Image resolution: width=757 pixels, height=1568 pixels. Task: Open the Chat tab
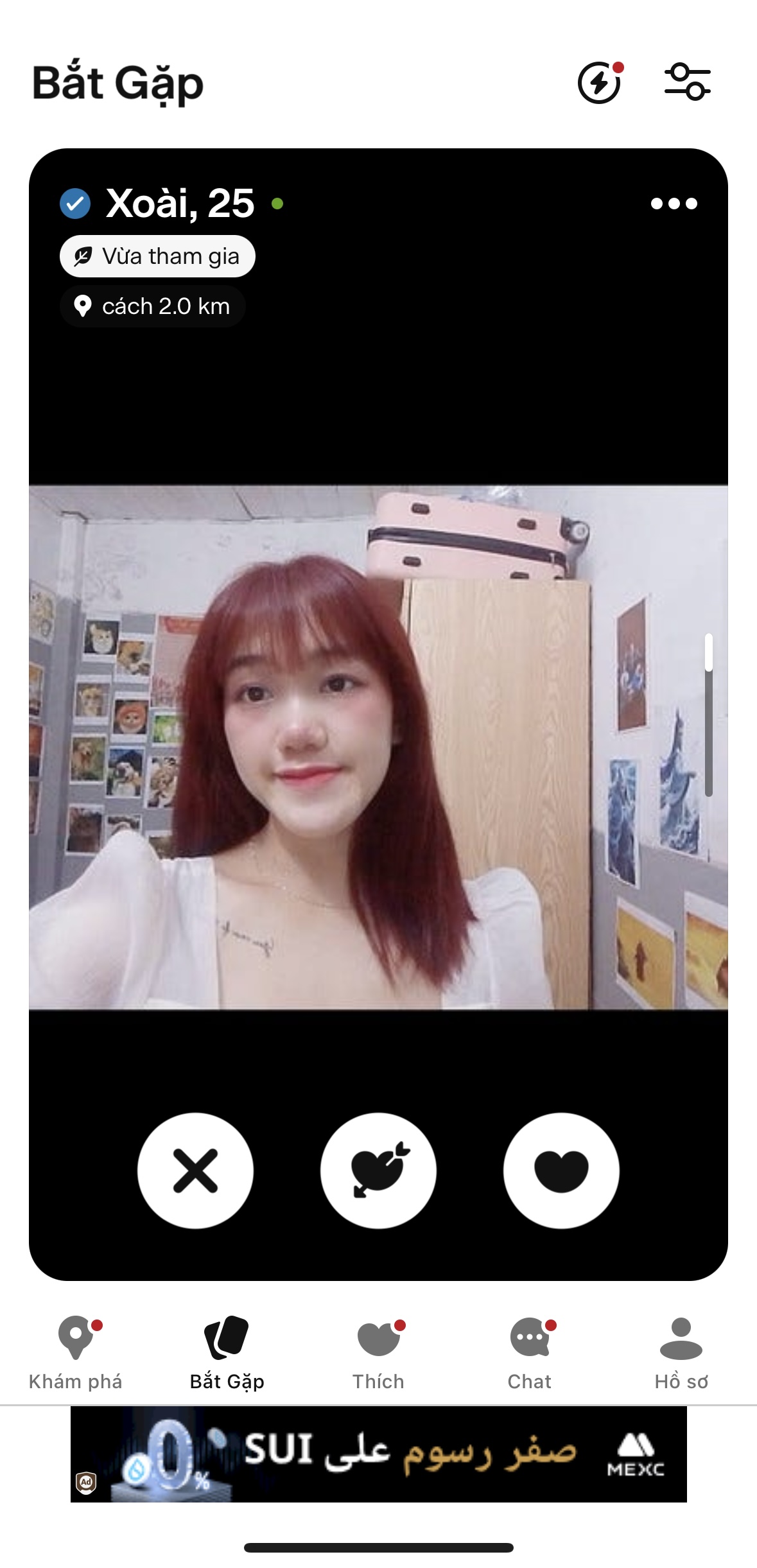coord(530,1352)
